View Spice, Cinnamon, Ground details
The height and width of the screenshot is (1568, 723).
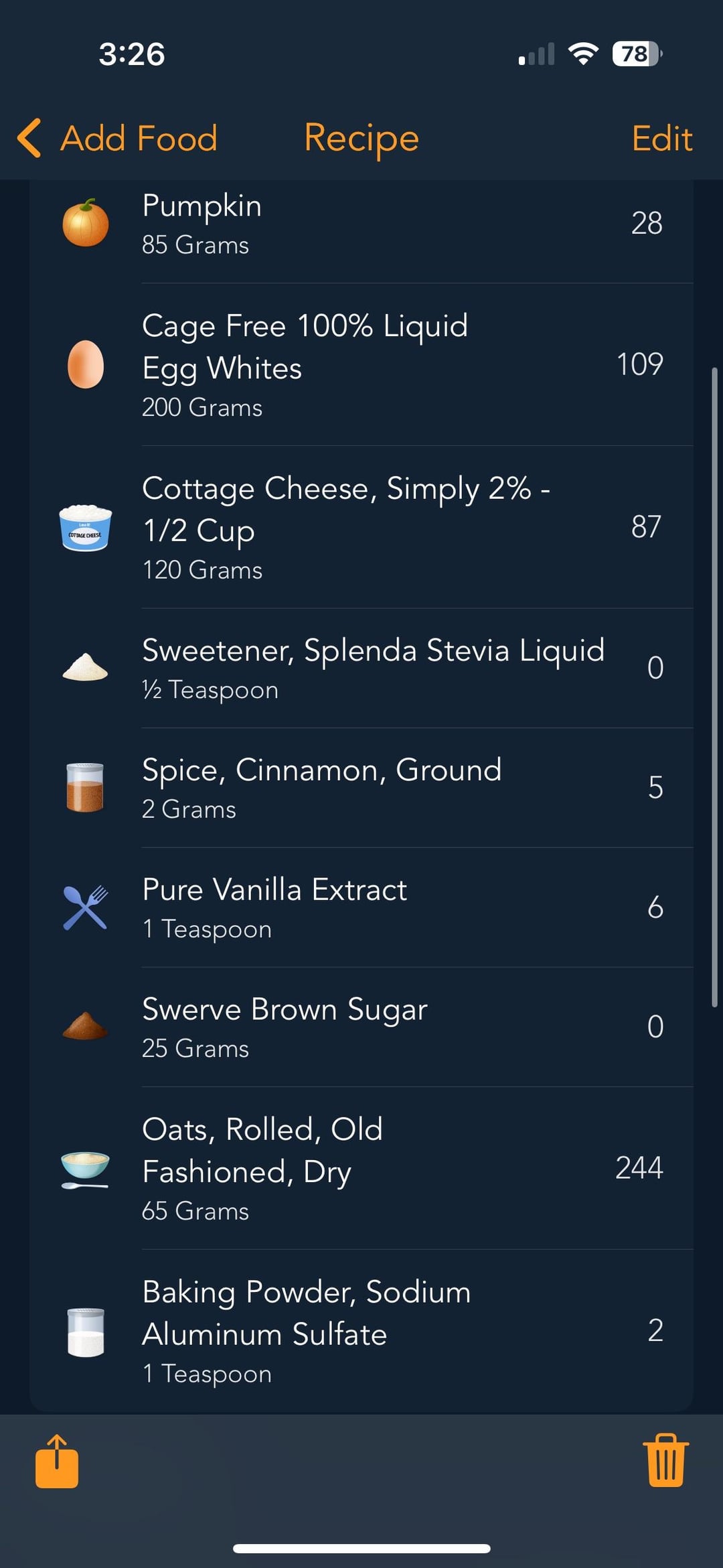(361, 788)
